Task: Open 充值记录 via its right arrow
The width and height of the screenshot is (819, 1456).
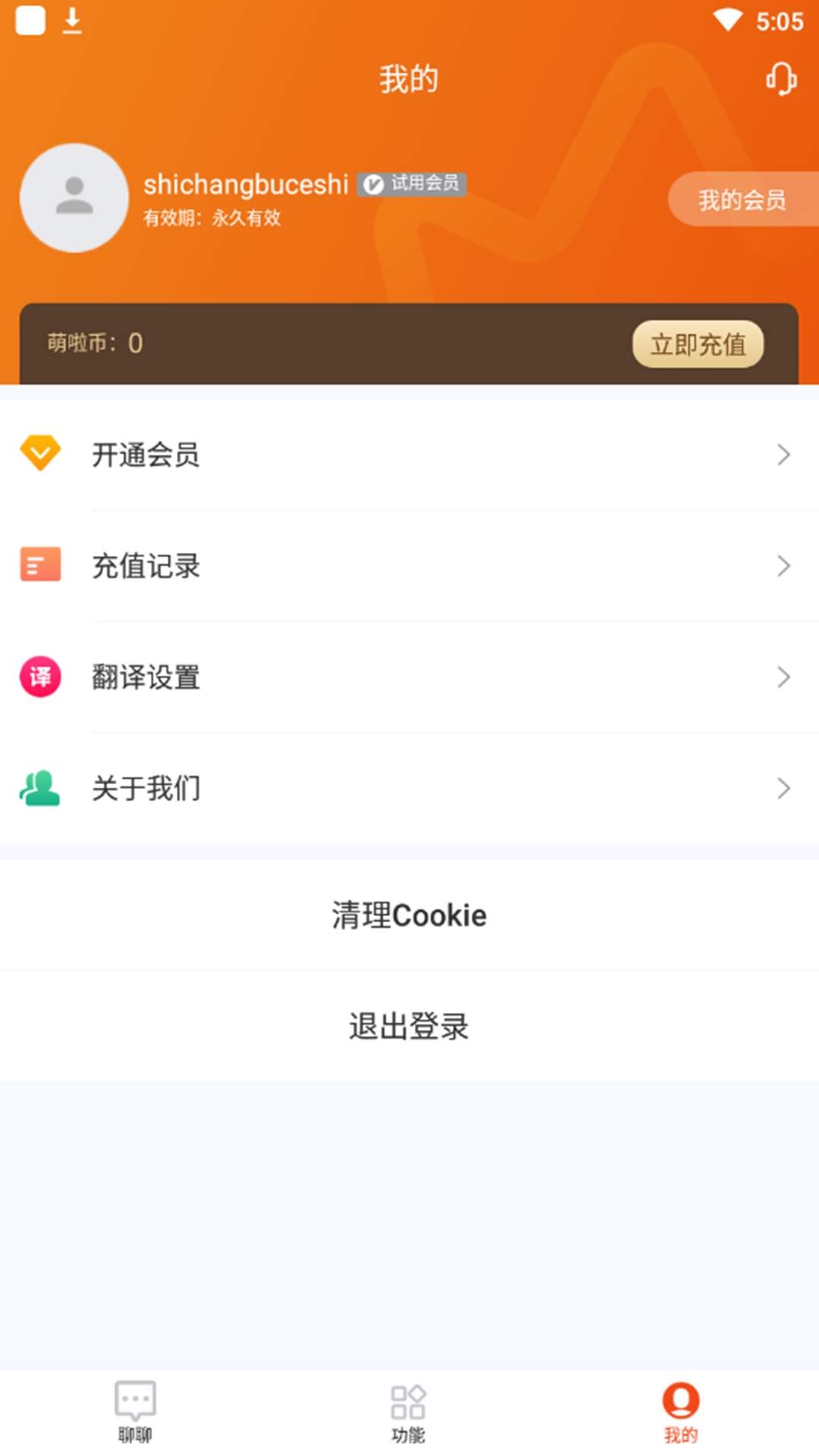Action: pos(784,565)
